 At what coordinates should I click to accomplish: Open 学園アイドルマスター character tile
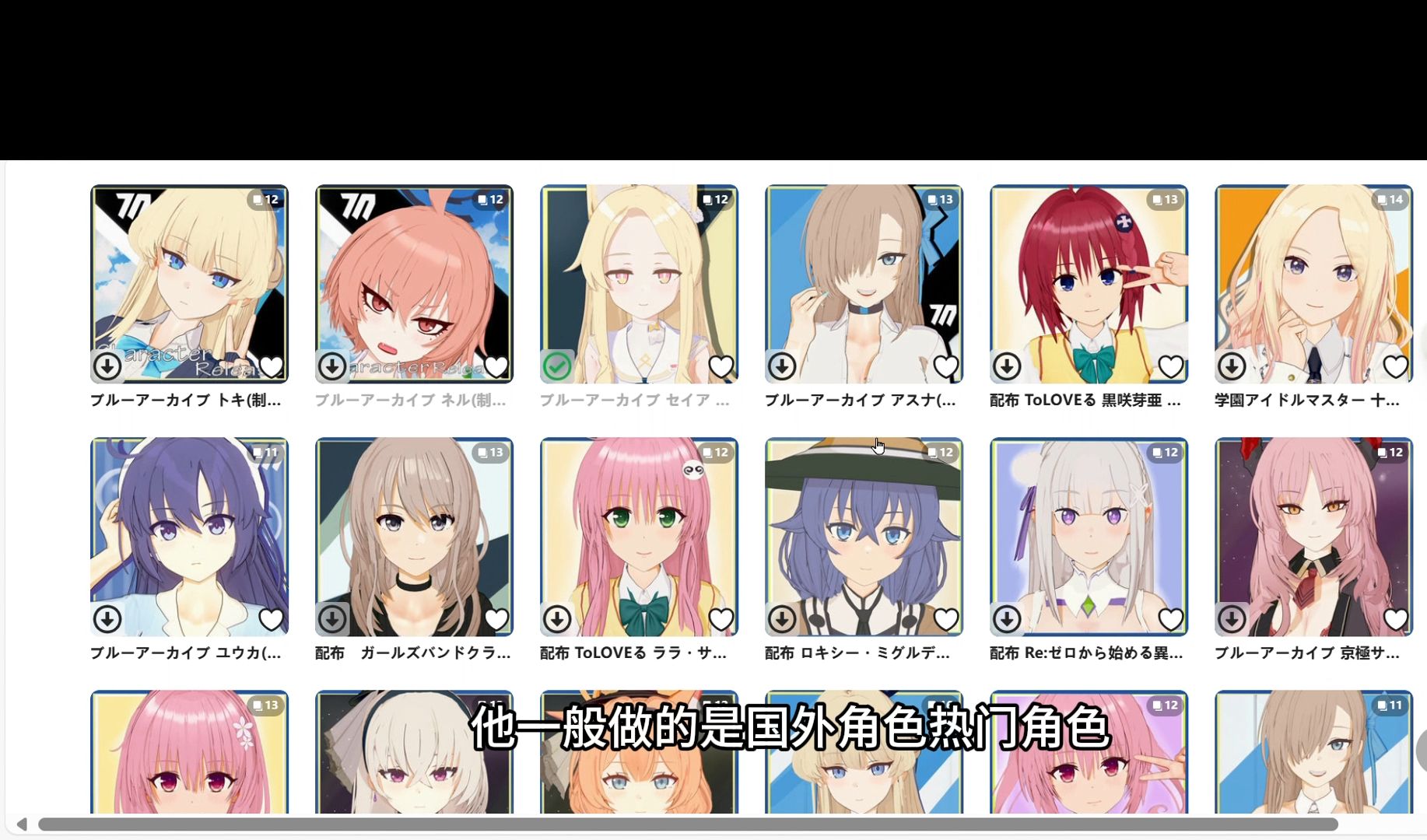(1313, 284)
